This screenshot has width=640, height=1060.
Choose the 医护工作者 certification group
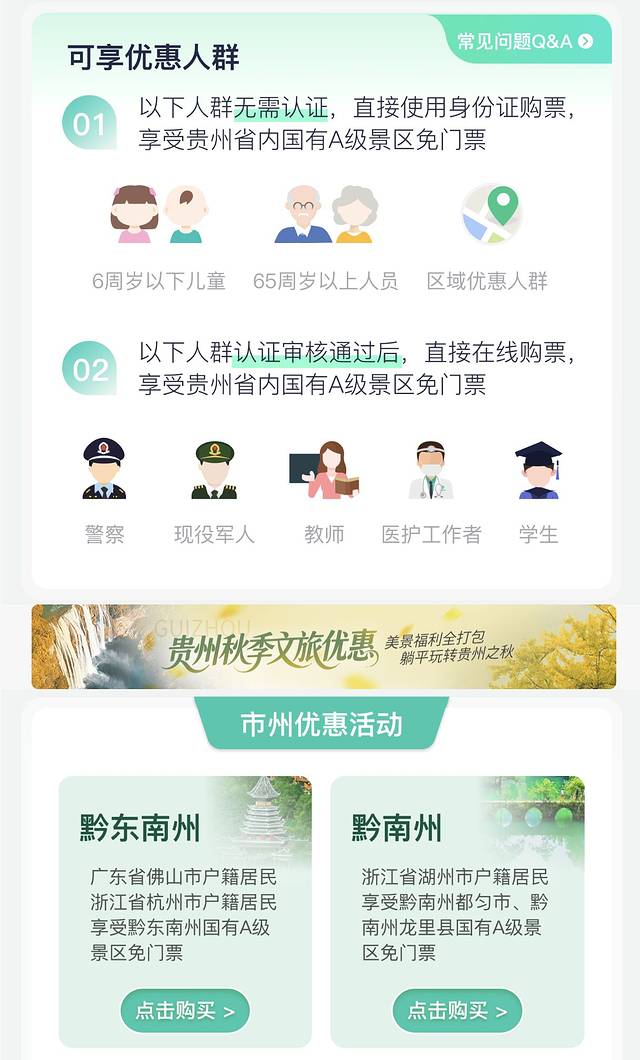431,470
